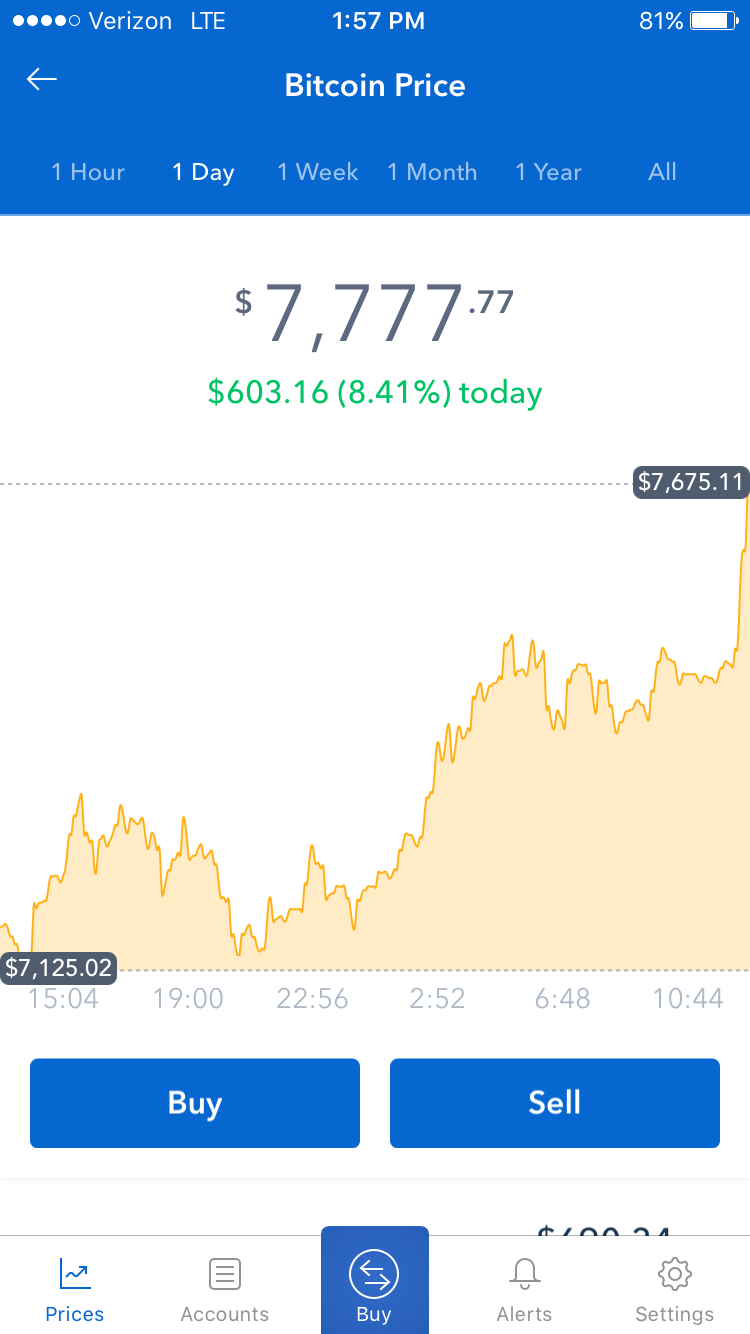Switch chart range to 1 Hour

88,172
